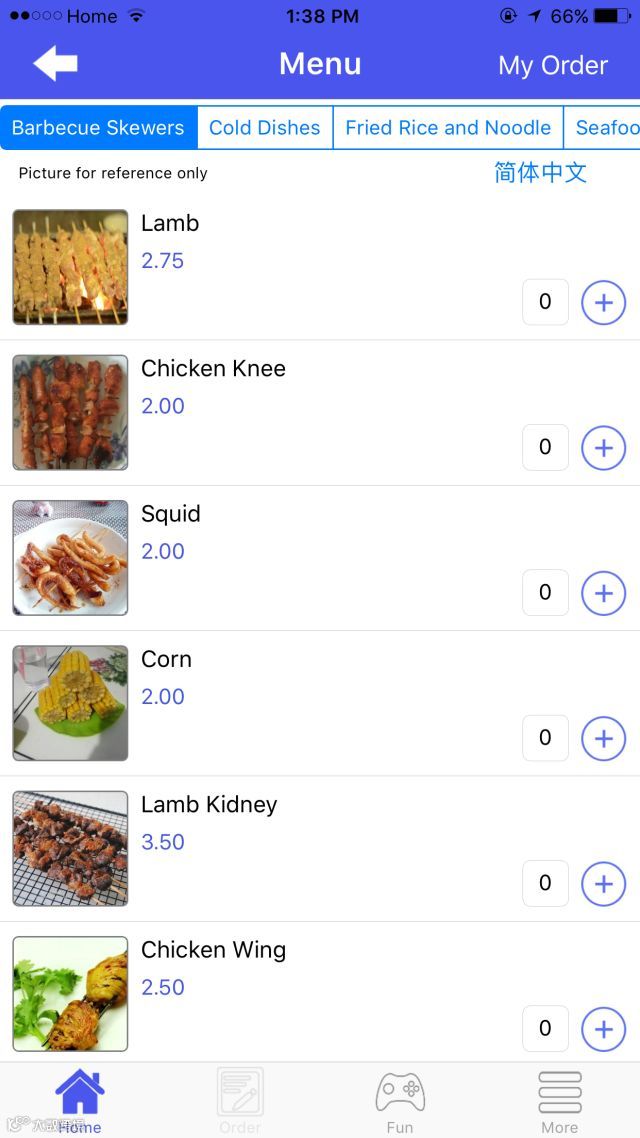The image size is (640, 1138).
Task: Open the Fun tab
Action: tap(400, 1100)
